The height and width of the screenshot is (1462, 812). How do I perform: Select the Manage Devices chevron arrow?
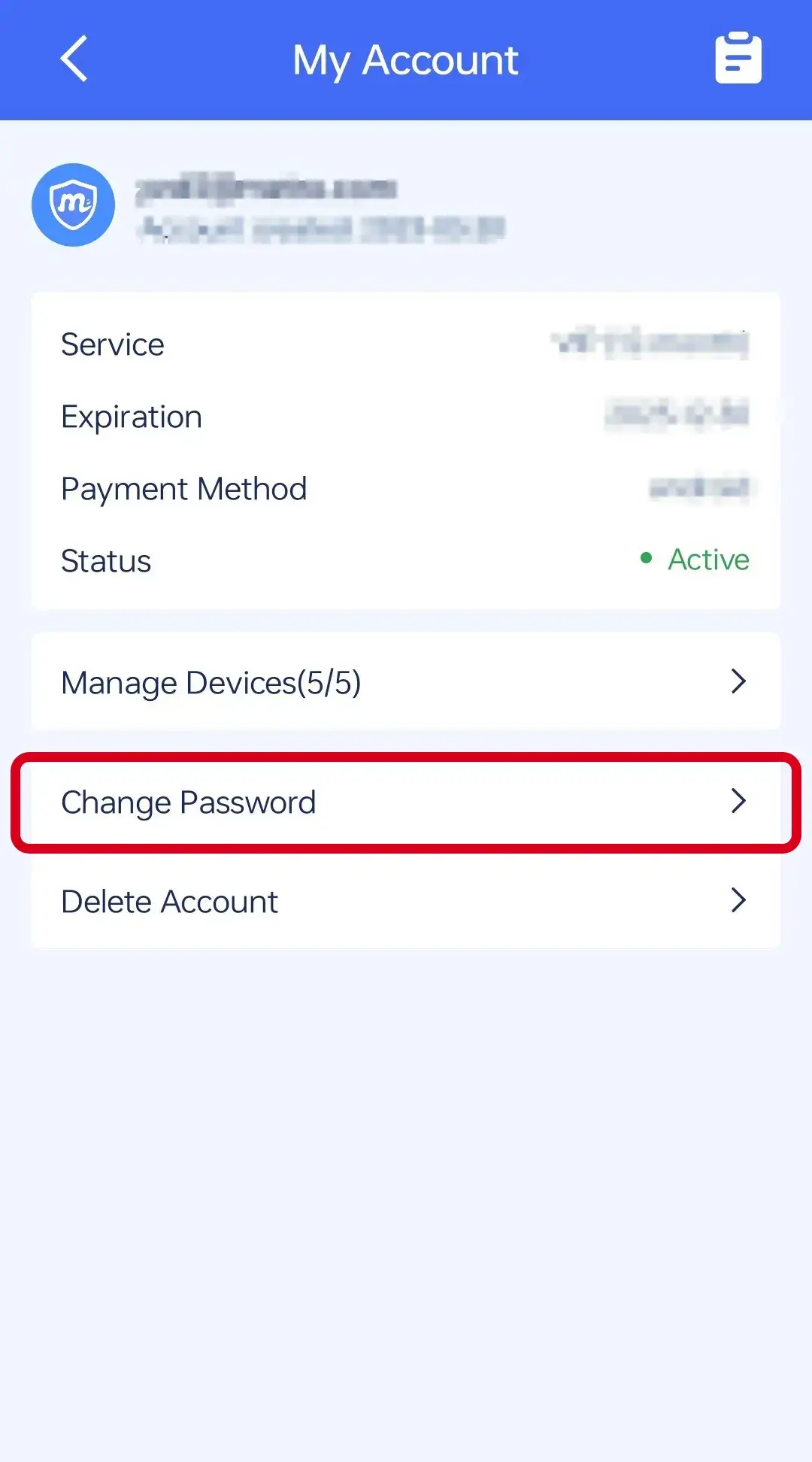tap(740, 682)
